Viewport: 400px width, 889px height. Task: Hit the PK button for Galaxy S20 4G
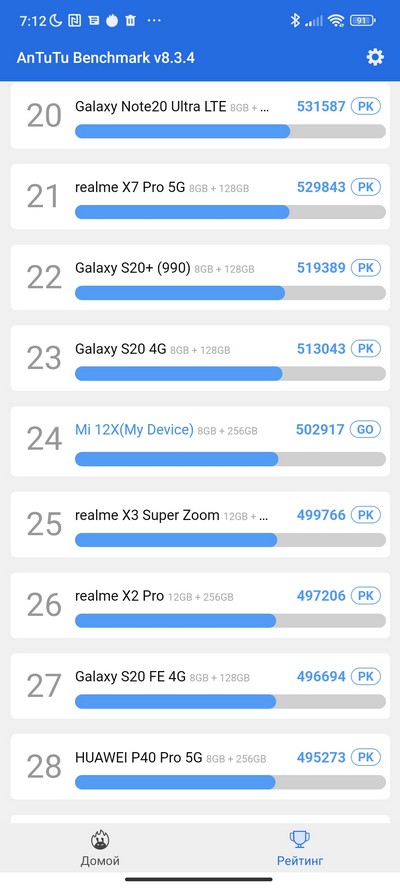(x=365, y=349)
